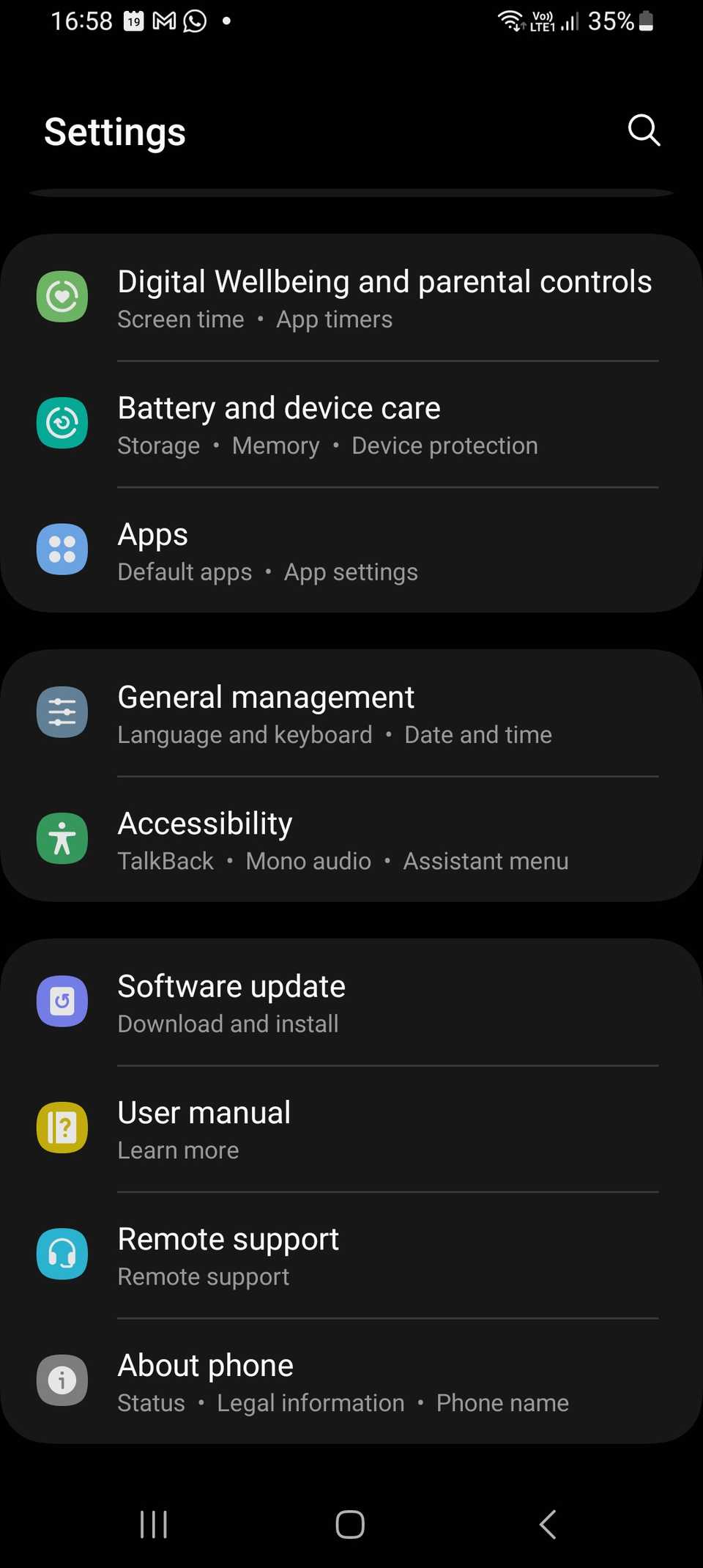Tap the Battery and device care icon
This screenshot has height=1568, width=703.
click(x=62, y=422)
